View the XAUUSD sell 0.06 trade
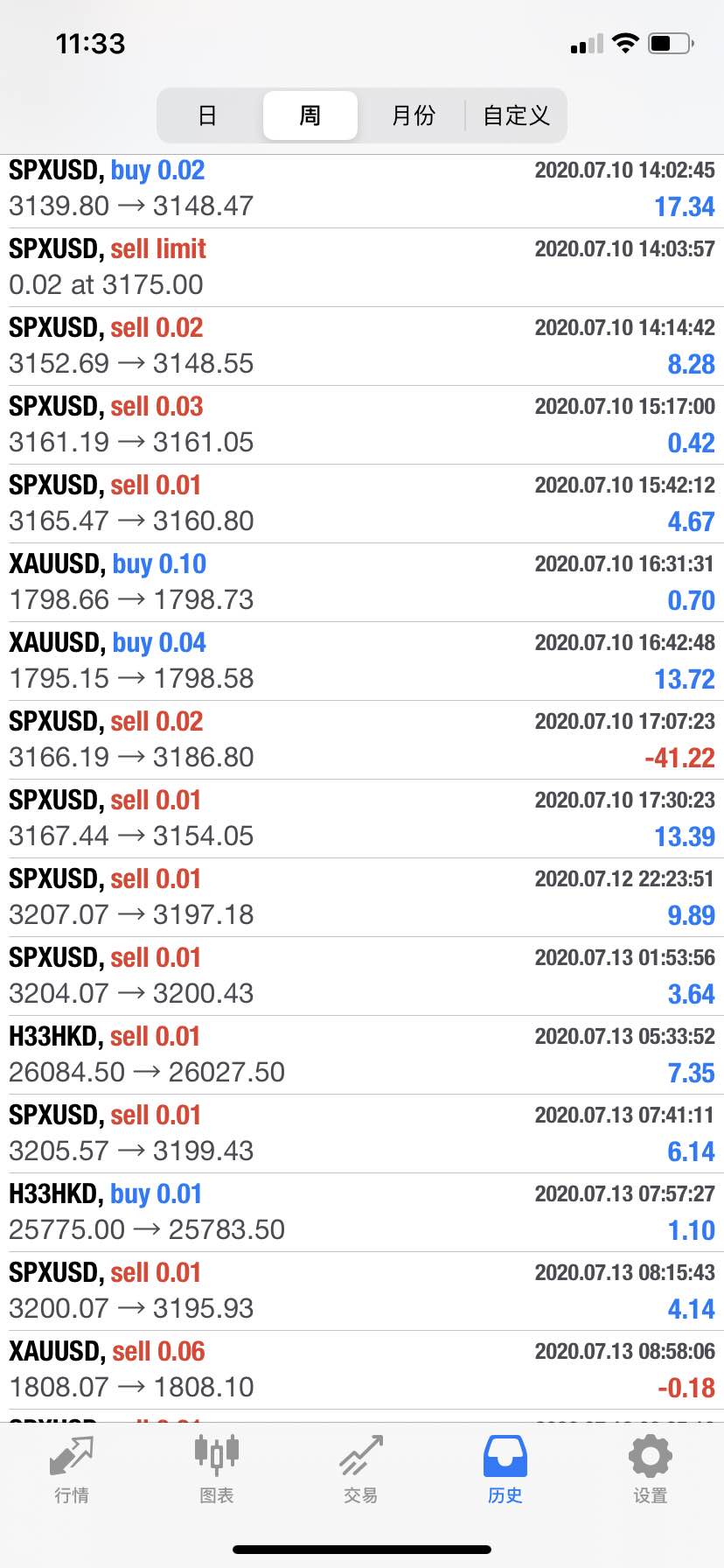Screen dimensions: 724x1568 tap(362, 1370)
